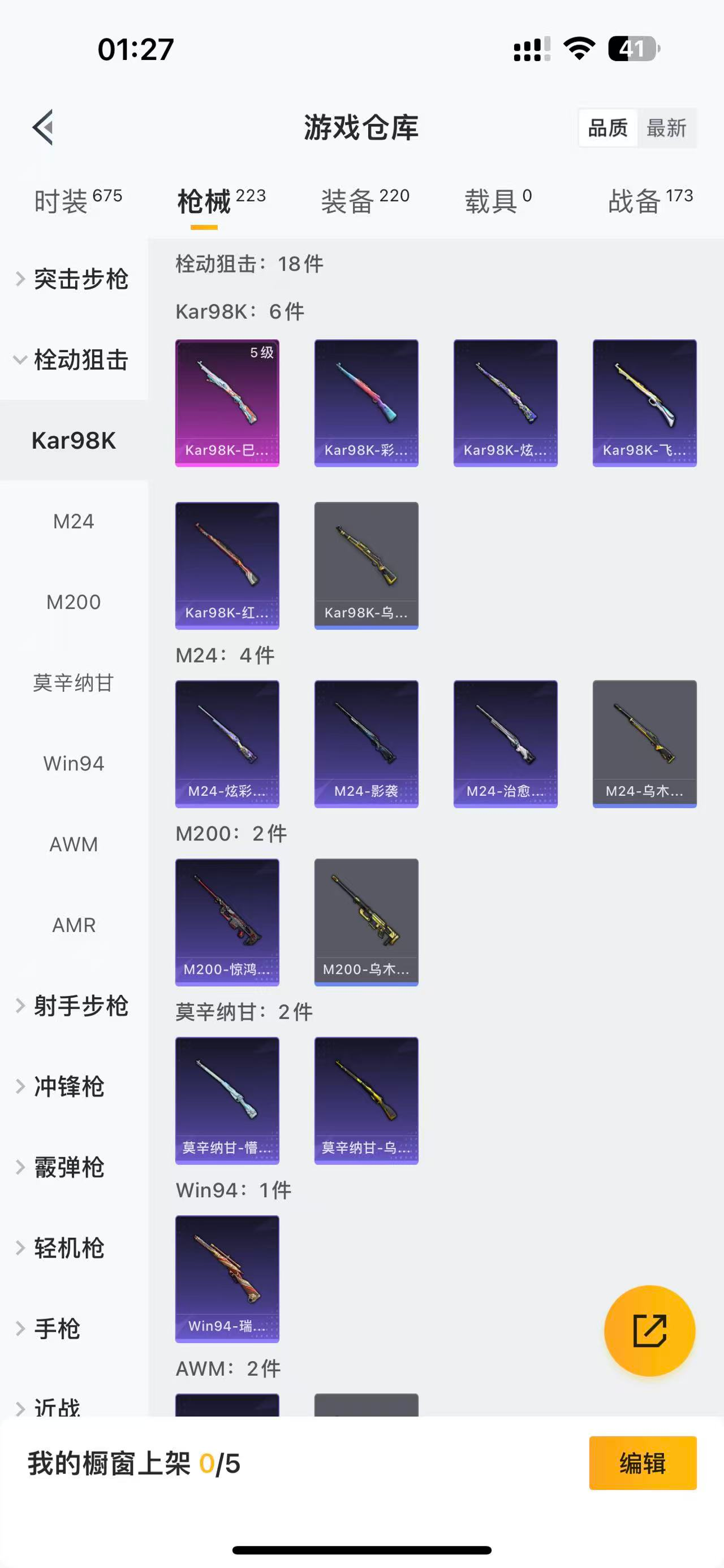This screenshot has height=1568, width=724.
Task: View the M24-影袭 skin
Action: tap(366, 744)
